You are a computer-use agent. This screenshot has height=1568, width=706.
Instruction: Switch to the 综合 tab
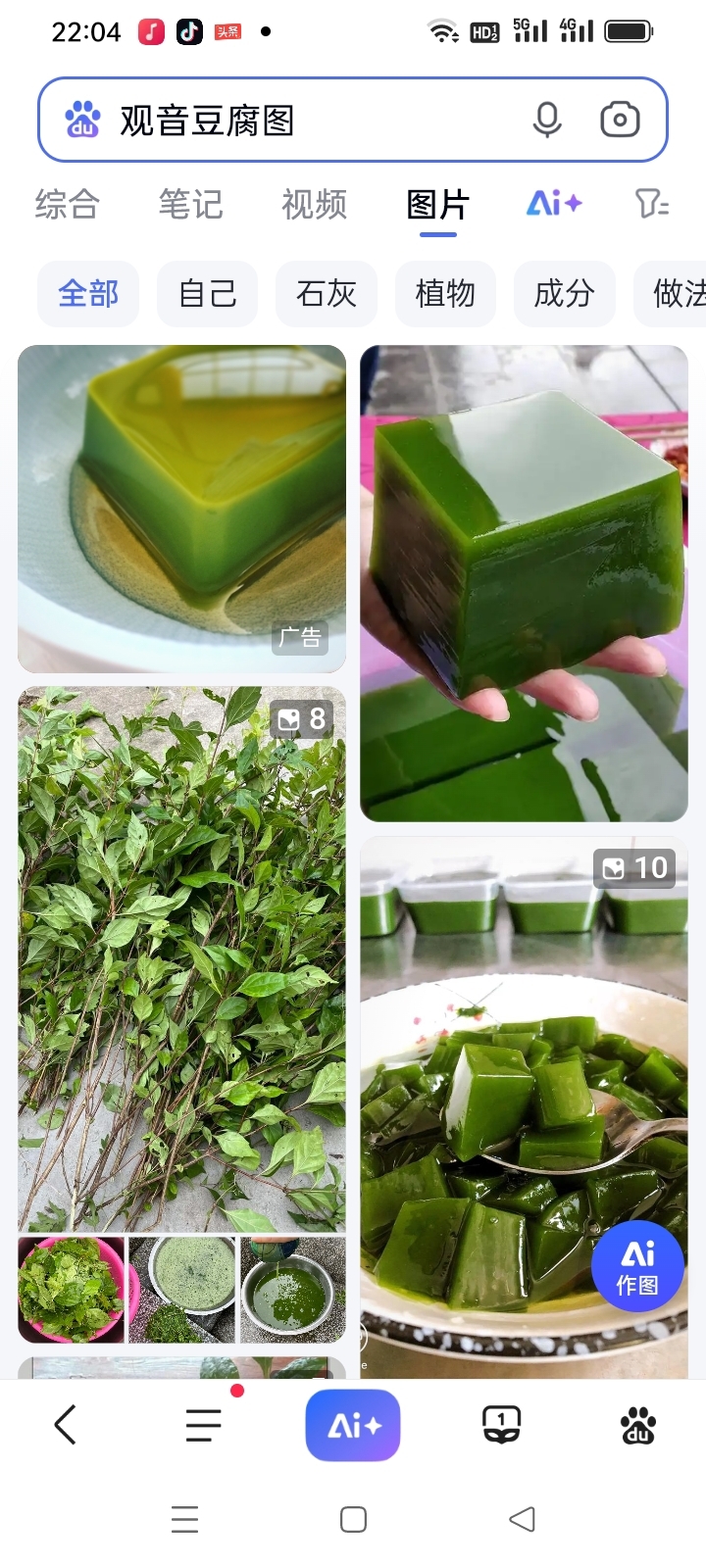coord(68,205)
